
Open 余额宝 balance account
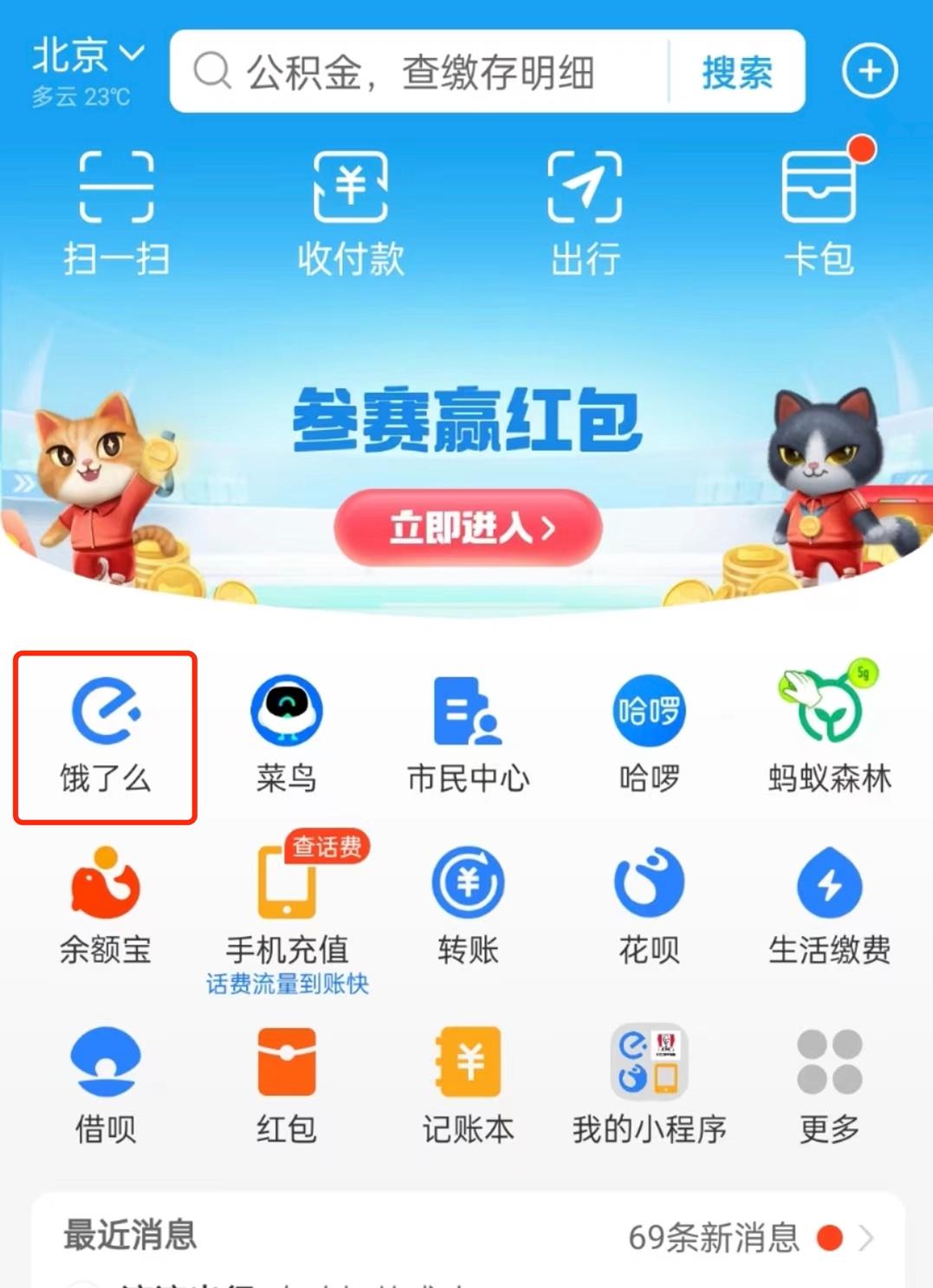coord(104,910)
